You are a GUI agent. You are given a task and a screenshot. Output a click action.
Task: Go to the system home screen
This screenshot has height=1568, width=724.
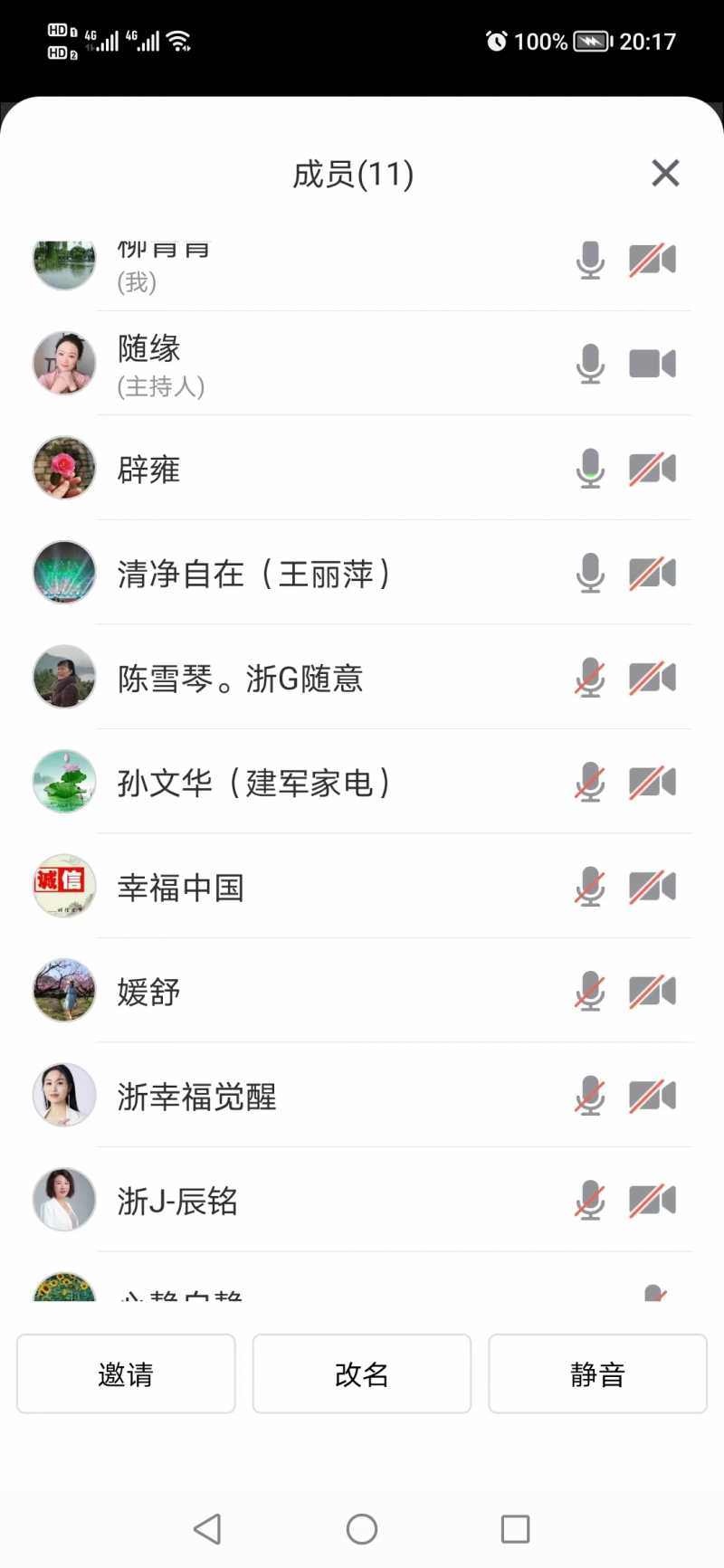pyautogui.click(x=362, y=1529)
